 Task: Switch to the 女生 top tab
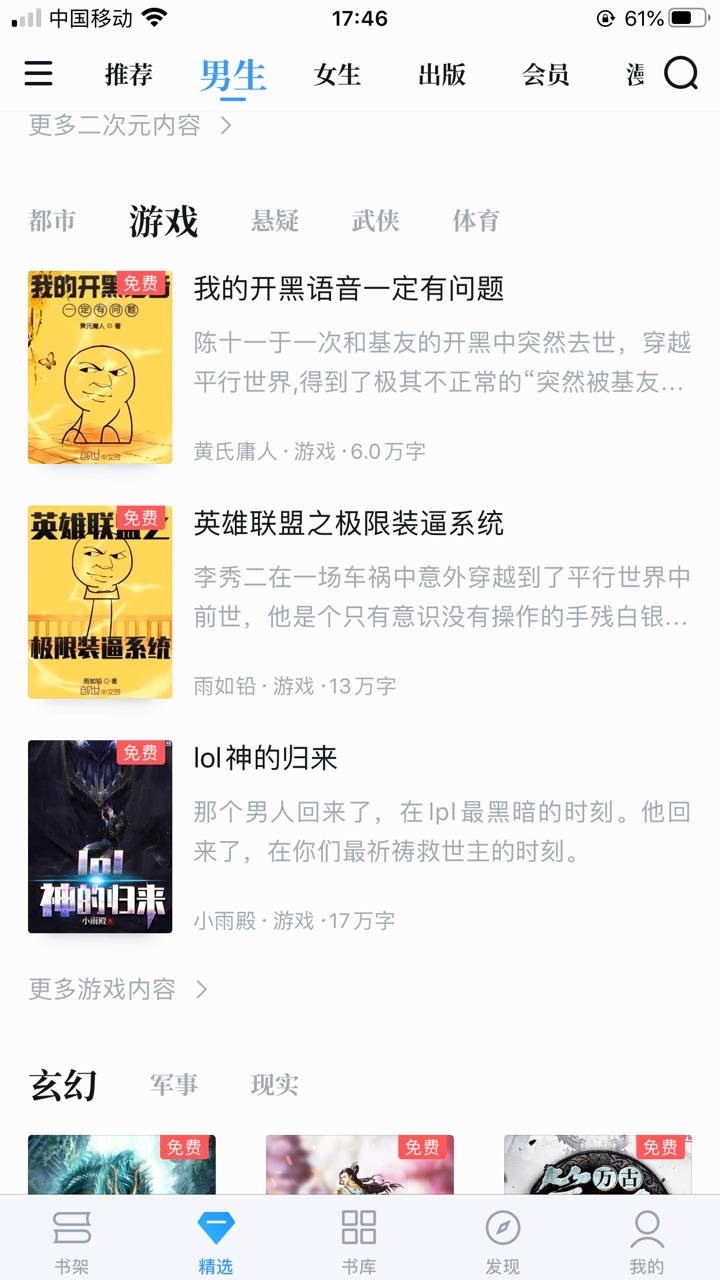337,75
